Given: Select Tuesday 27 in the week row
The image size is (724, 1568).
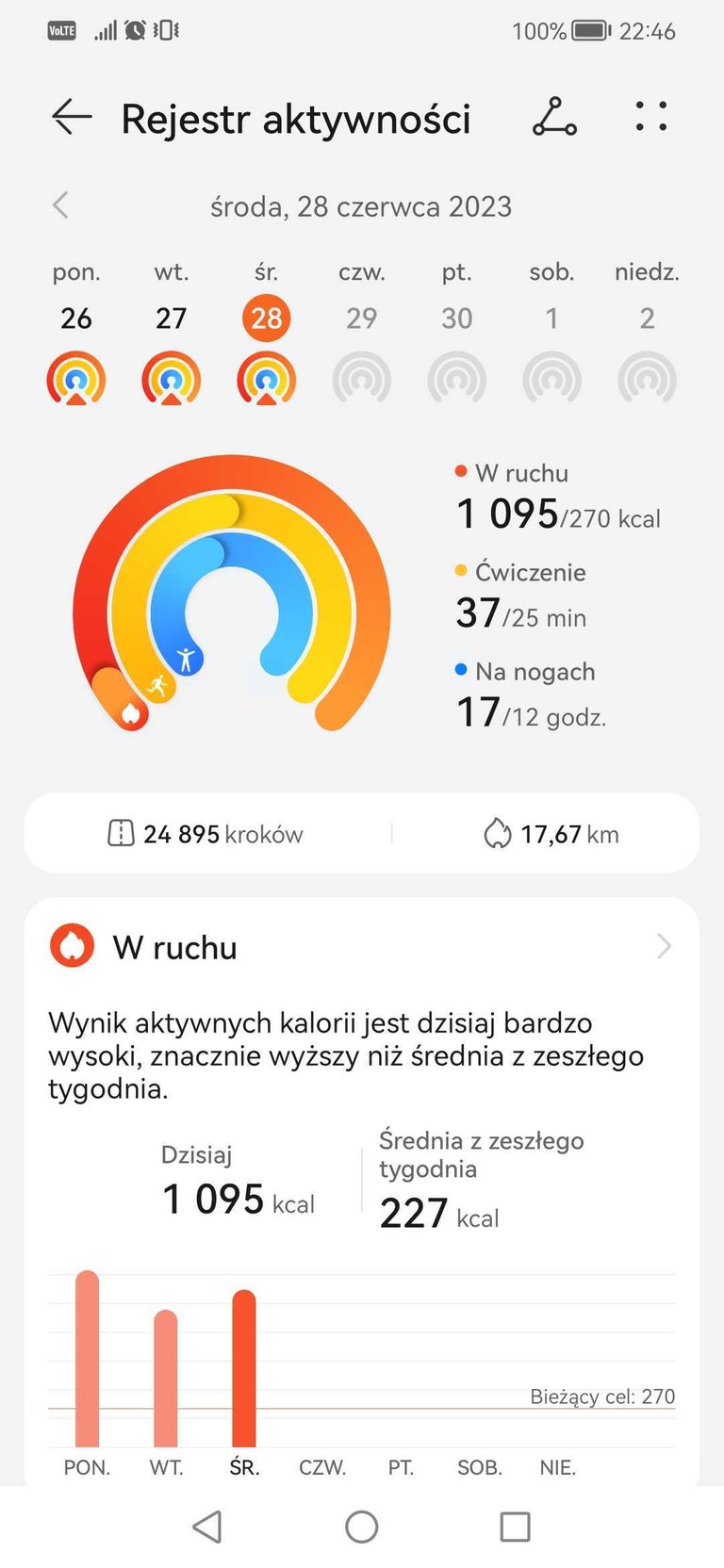Looking at the screenshot, I should coord(172,334).
